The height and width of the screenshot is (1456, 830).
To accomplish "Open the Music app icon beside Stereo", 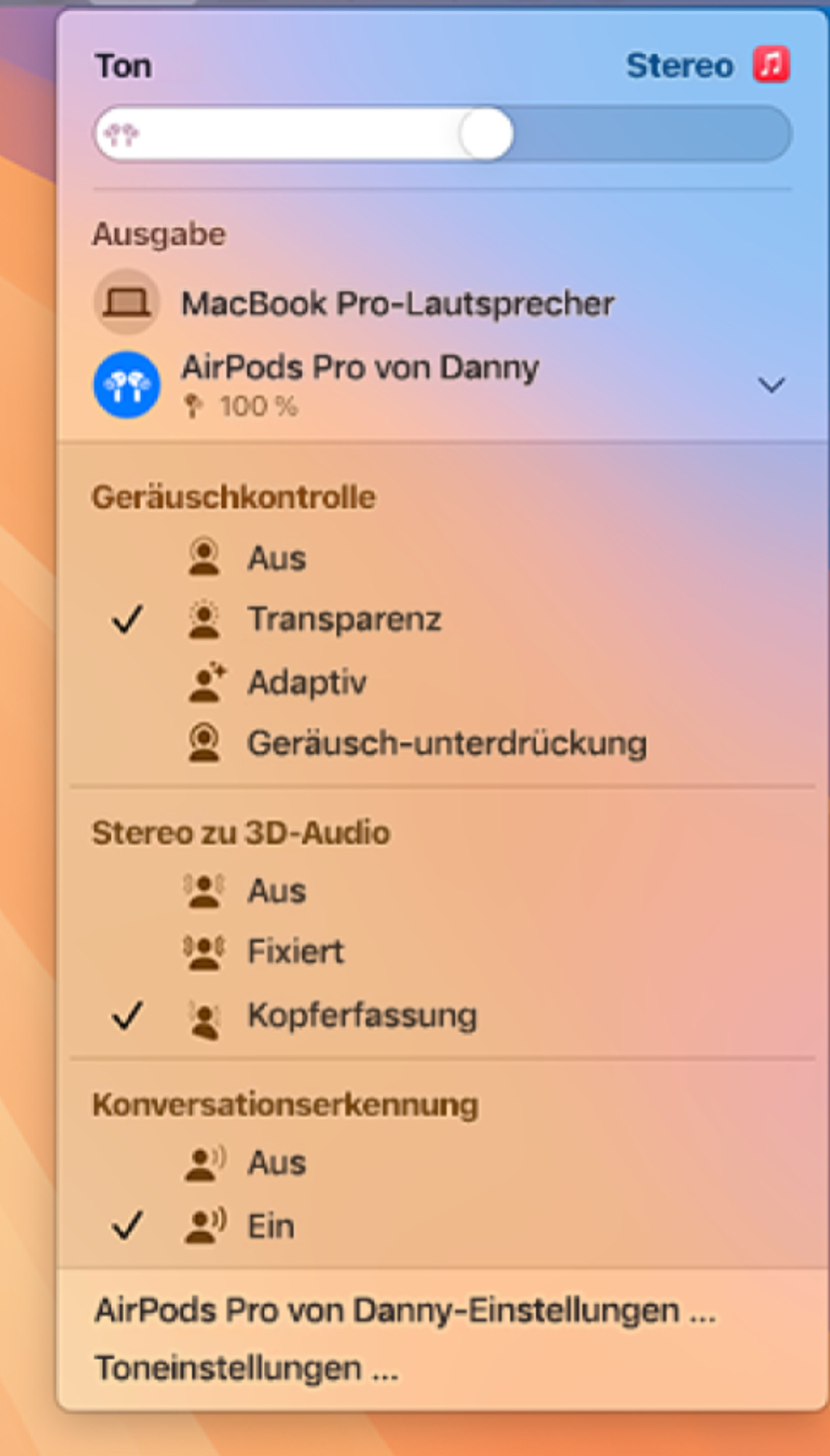I will click(x=771, y=65).
